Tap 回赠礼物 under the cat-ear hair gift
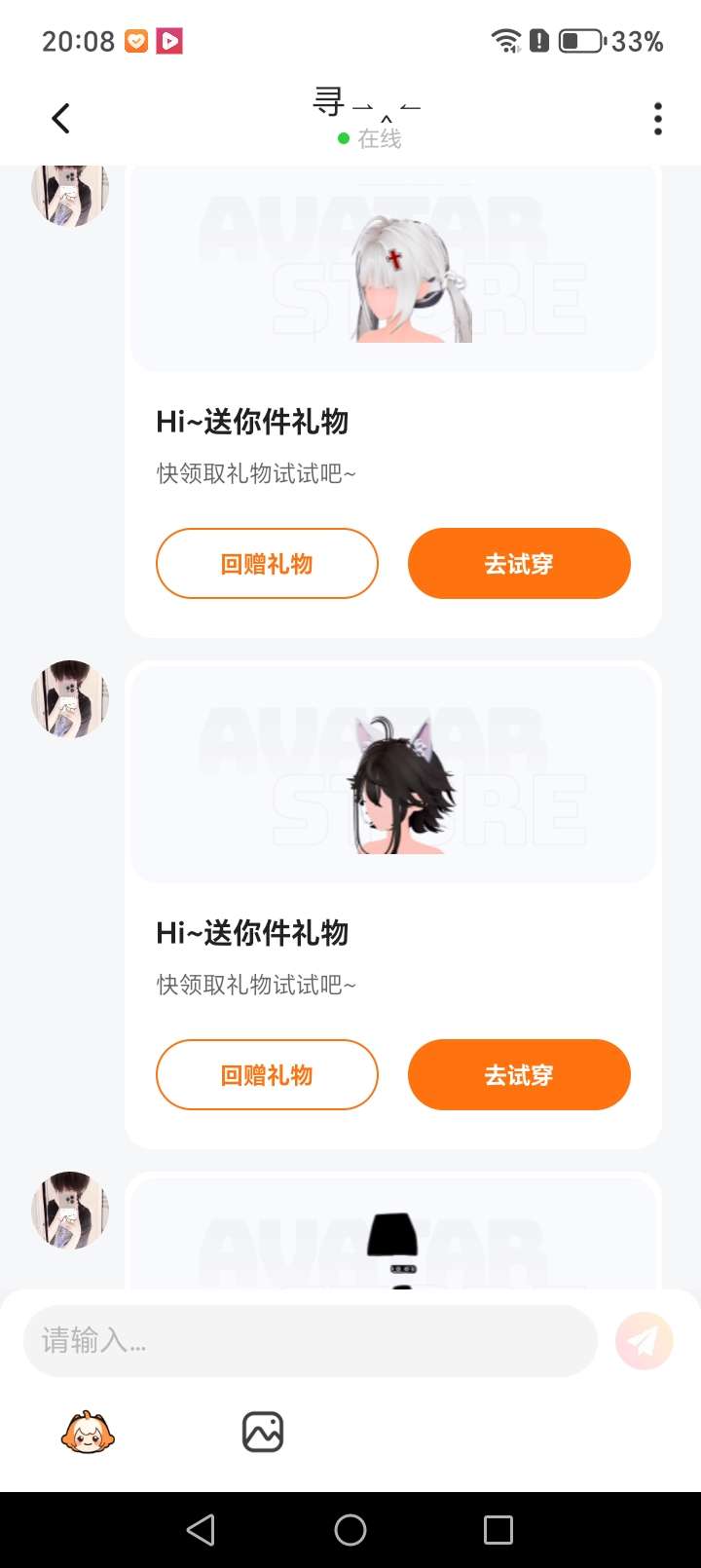The height and width of the screenshot is (1568, 701). tap(267, 1074)
